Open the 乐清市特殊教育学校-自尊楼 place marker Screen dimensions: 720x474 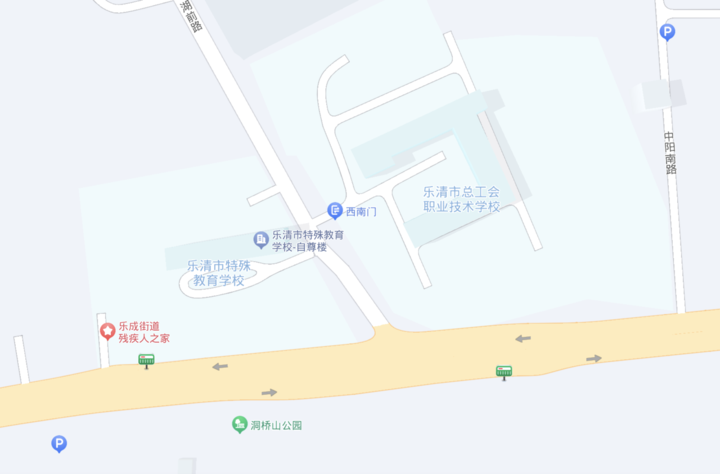[x=260, y=239]
